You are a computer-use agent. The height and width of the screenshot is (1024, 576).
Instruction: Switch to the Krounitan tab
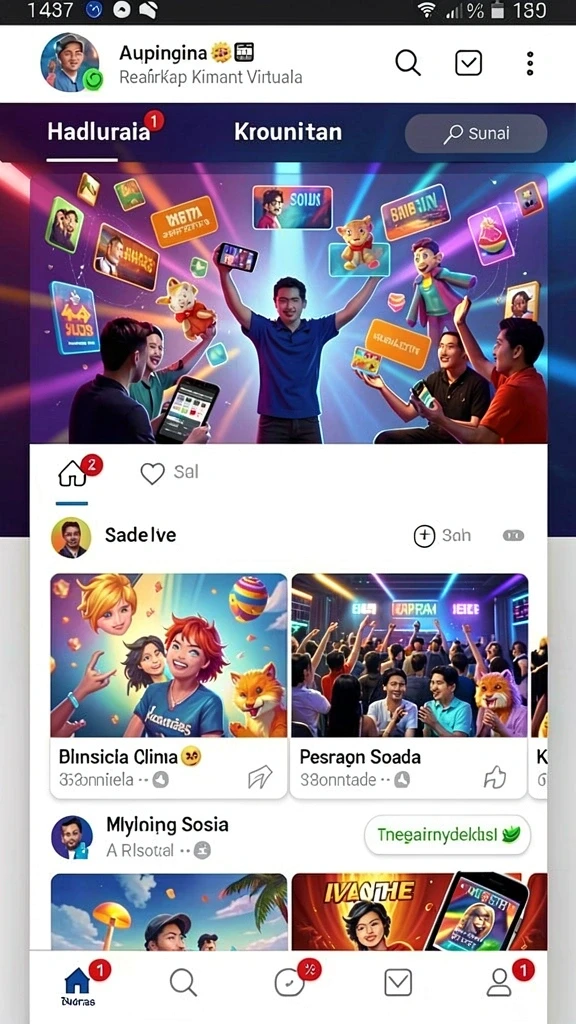point(288,132)
